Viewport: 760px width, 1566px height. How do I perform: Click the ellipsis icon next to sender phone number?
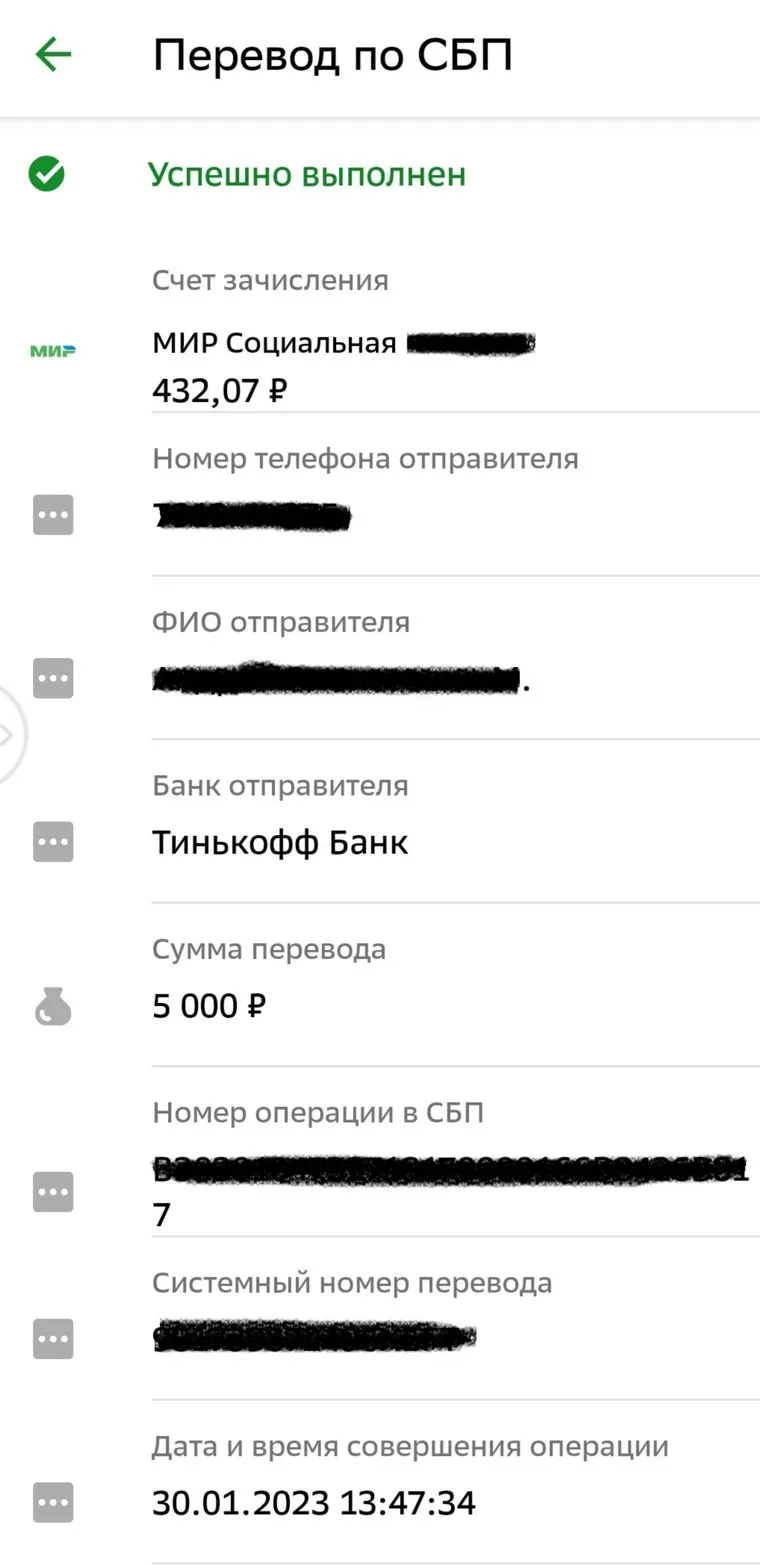click(52, 515)
